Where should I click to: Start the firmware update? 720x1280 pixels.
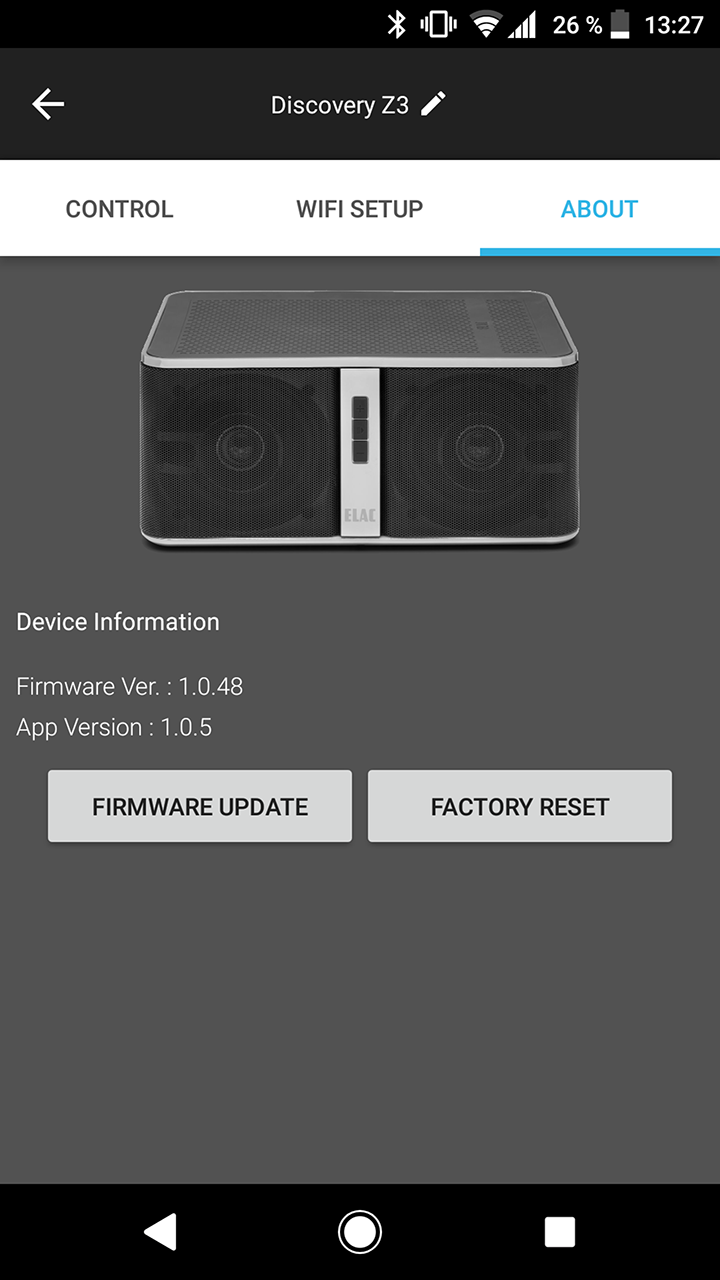200,806
